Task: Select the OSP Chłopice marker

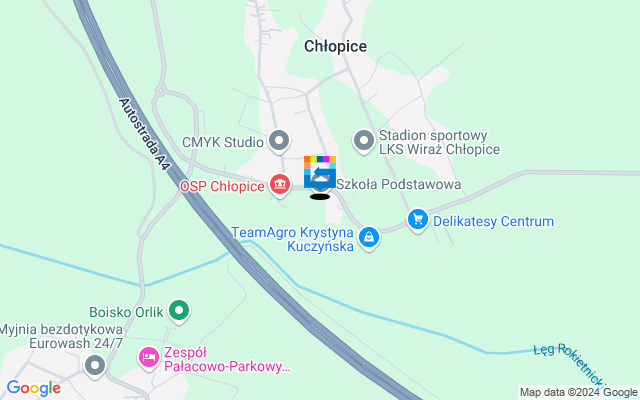Action: tap(280, 183)
